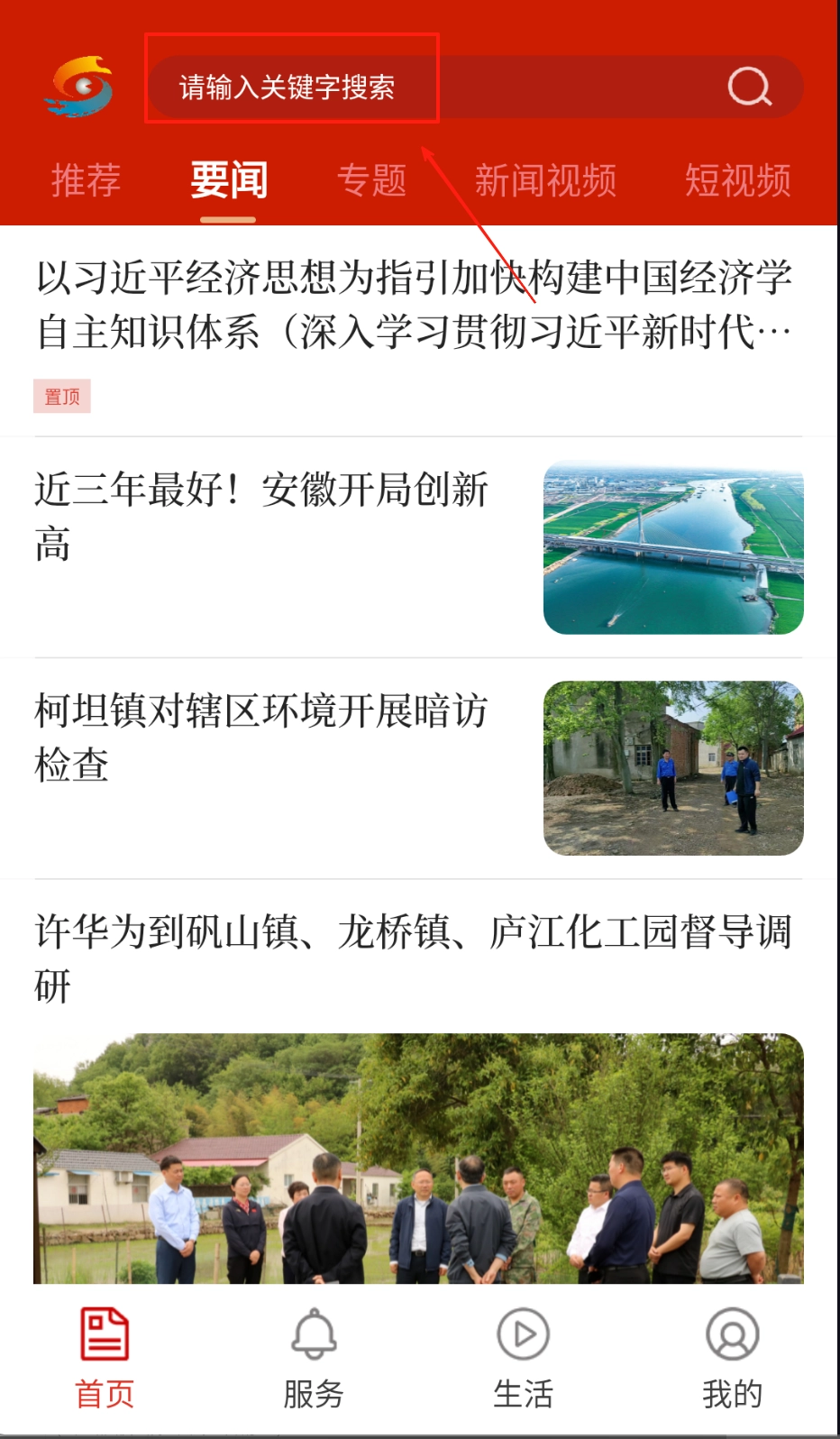The width and height of the screenshot is (840, 1439).
Task: Read the 安徽开局创新高 news story
Action: (261, 516)
